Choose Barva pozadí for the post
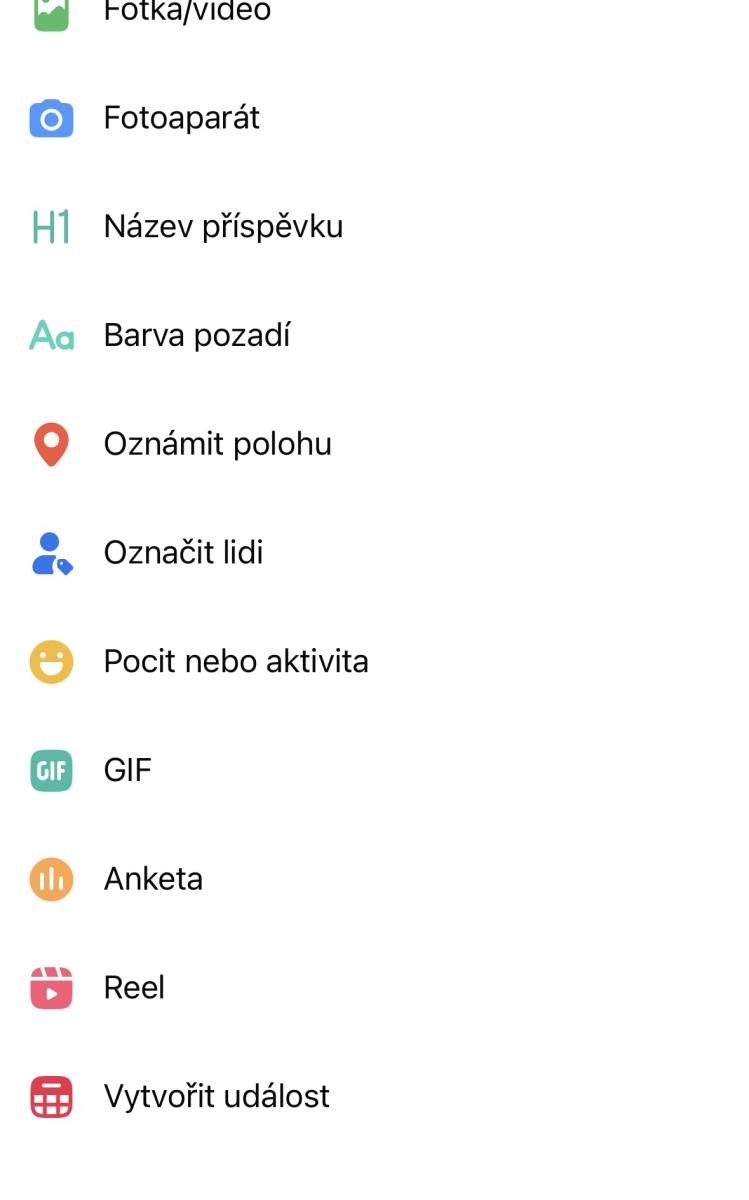 [374, 335]
